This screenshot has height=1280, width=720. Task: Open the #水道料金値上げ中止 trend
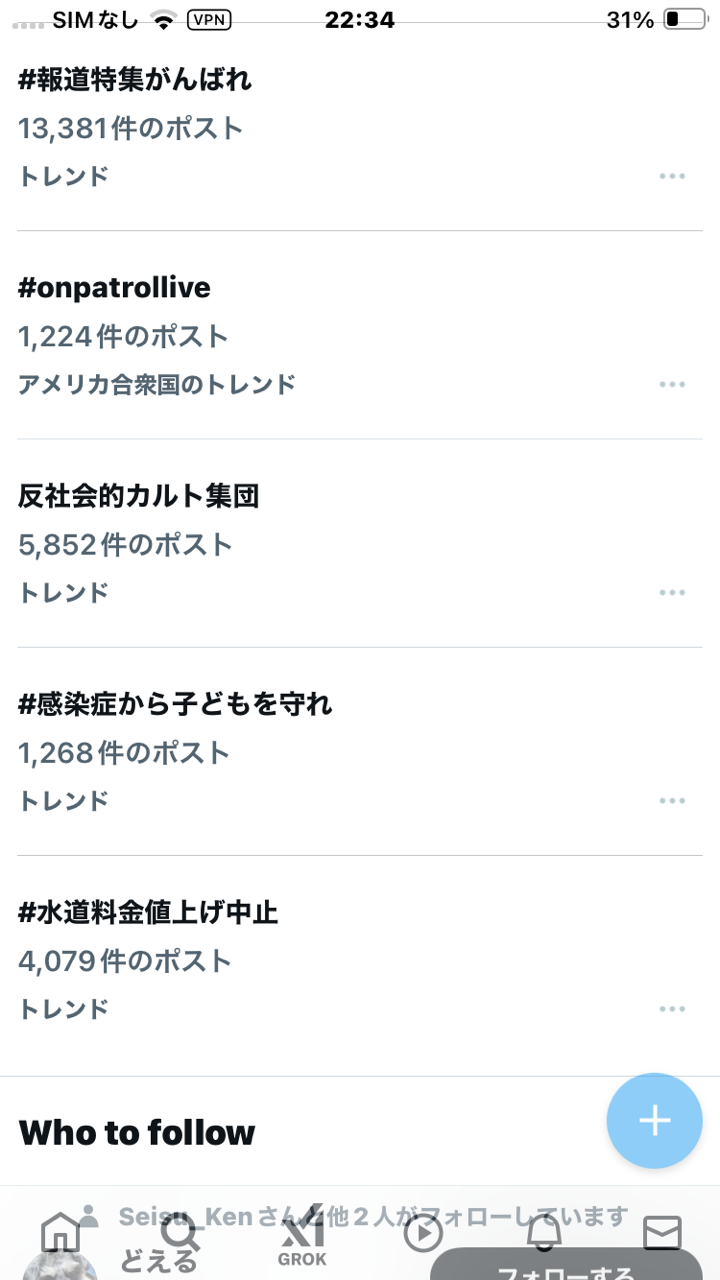point(360,959)
